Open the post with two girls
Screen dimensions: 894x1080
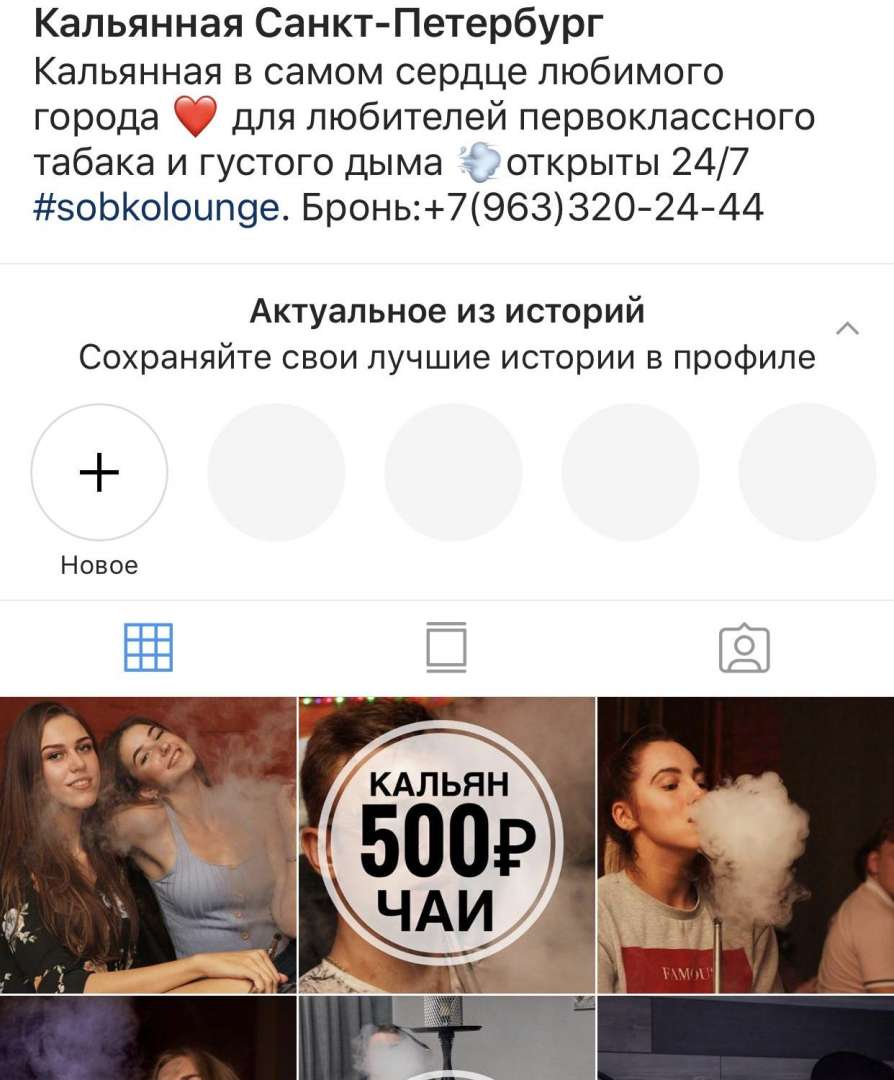pos(148,845)
